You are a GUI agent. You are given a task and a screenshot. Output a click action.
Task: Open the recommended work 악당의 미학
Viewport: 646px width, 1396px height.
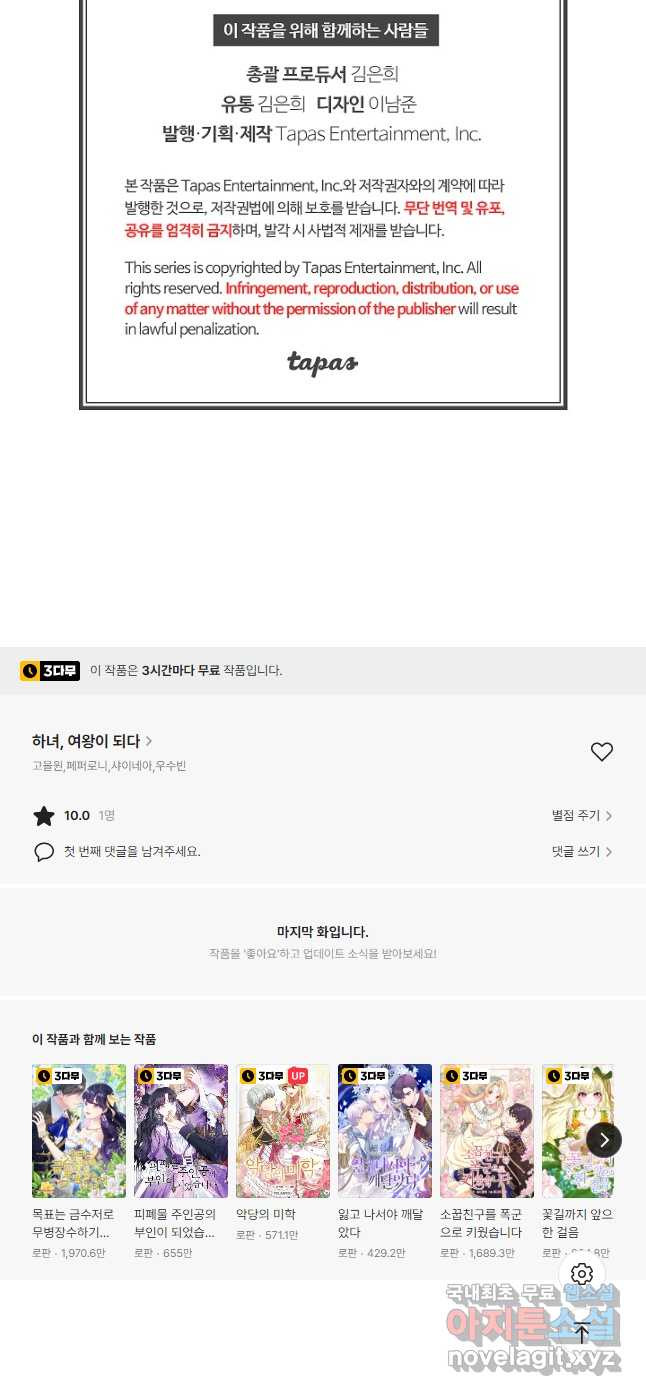point(283,1131)
